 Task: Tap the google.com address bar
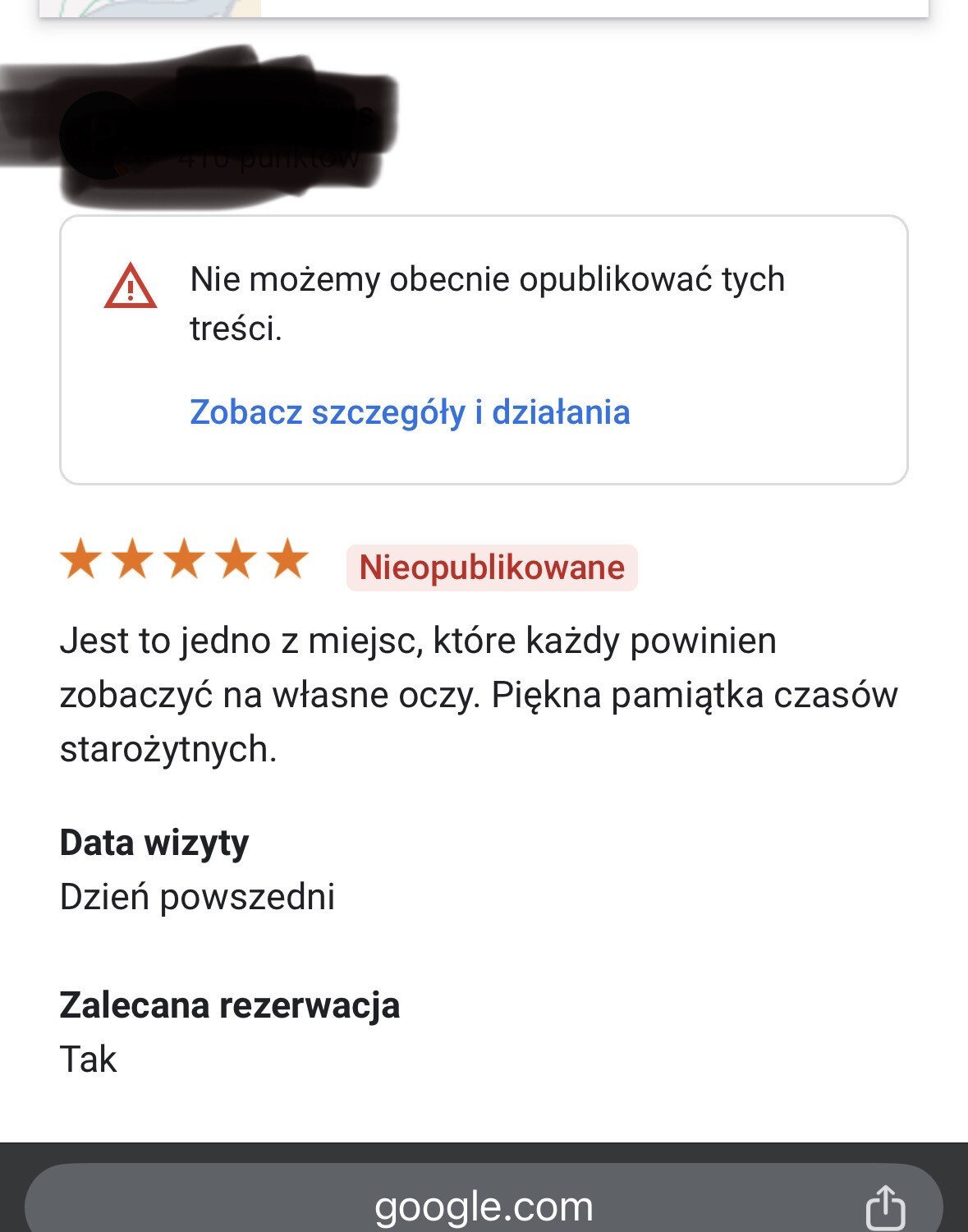click(x=484, y=1201)
